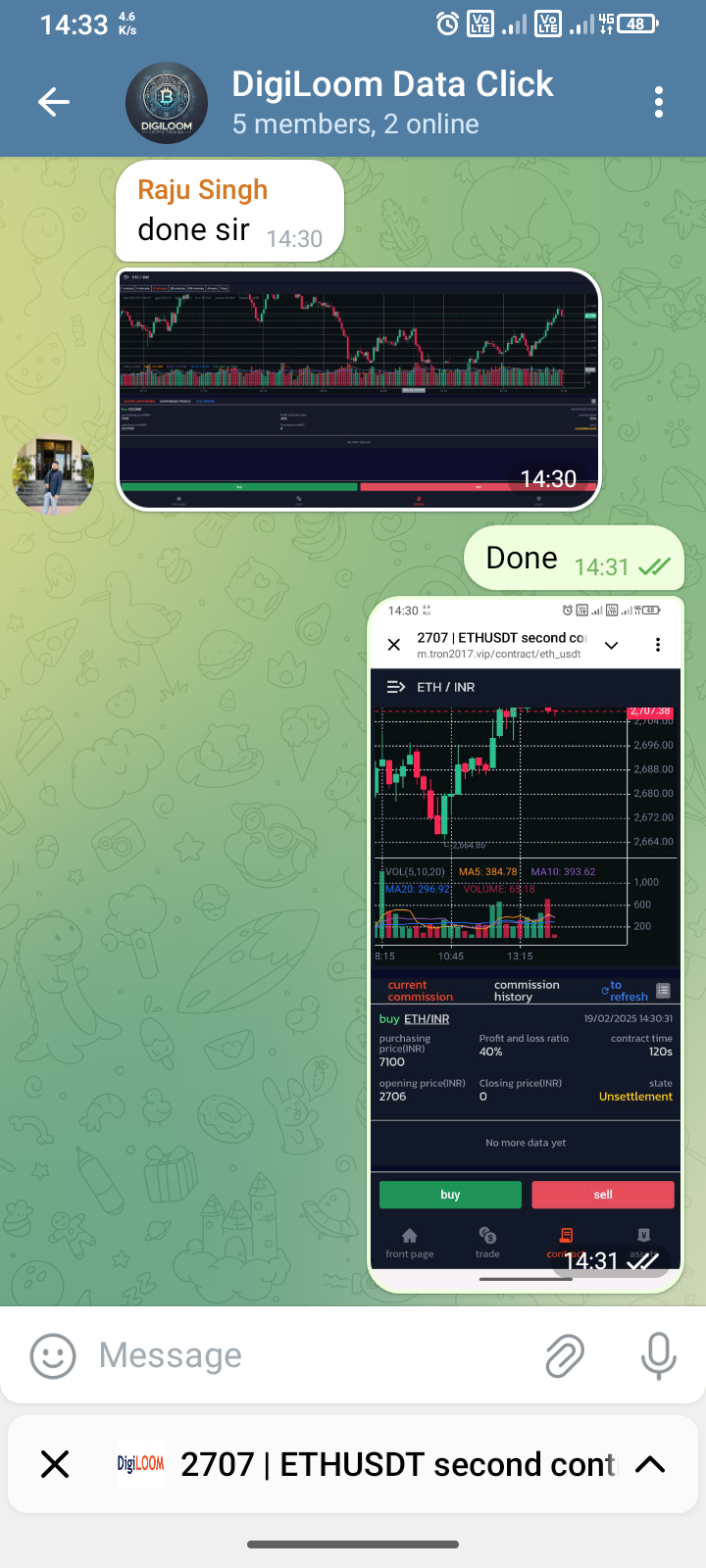Attach a file to the message
This screenshot has height=1568, width=706.
click(565, 1356)
